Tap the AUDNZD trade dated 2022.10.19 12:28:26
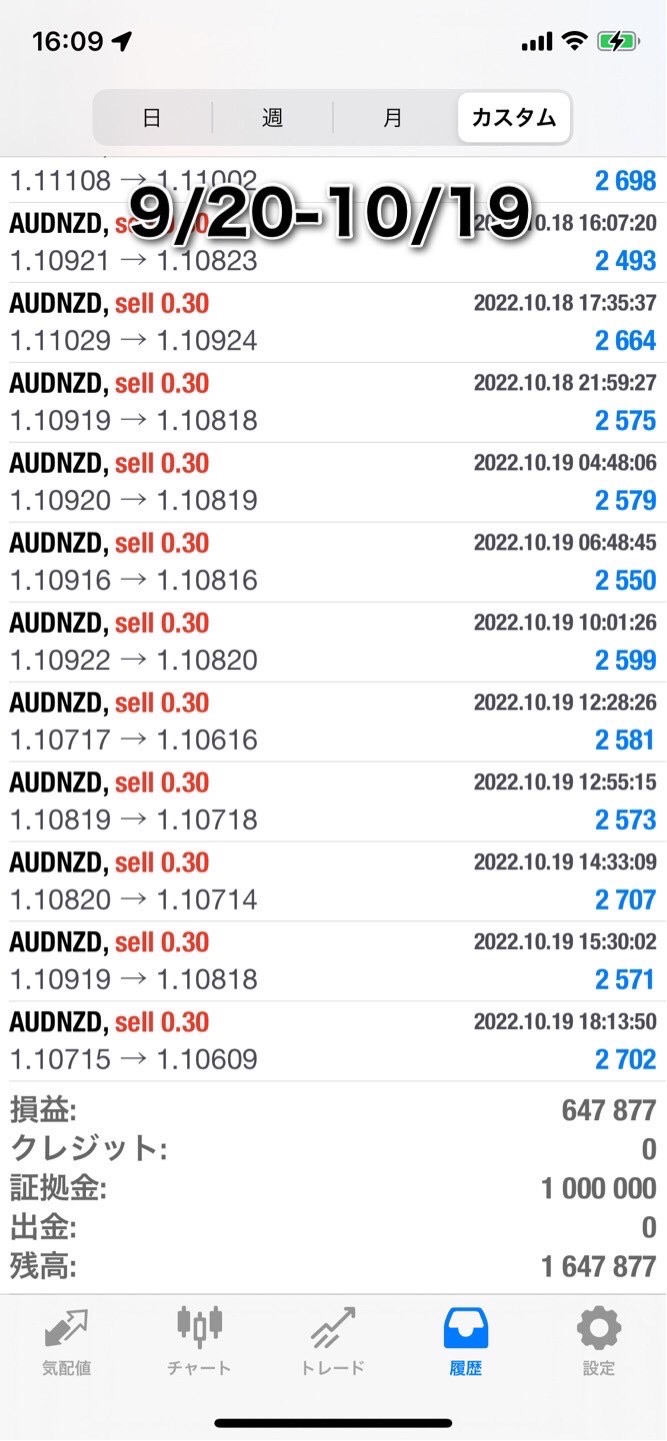 click(x=333, y=722)
